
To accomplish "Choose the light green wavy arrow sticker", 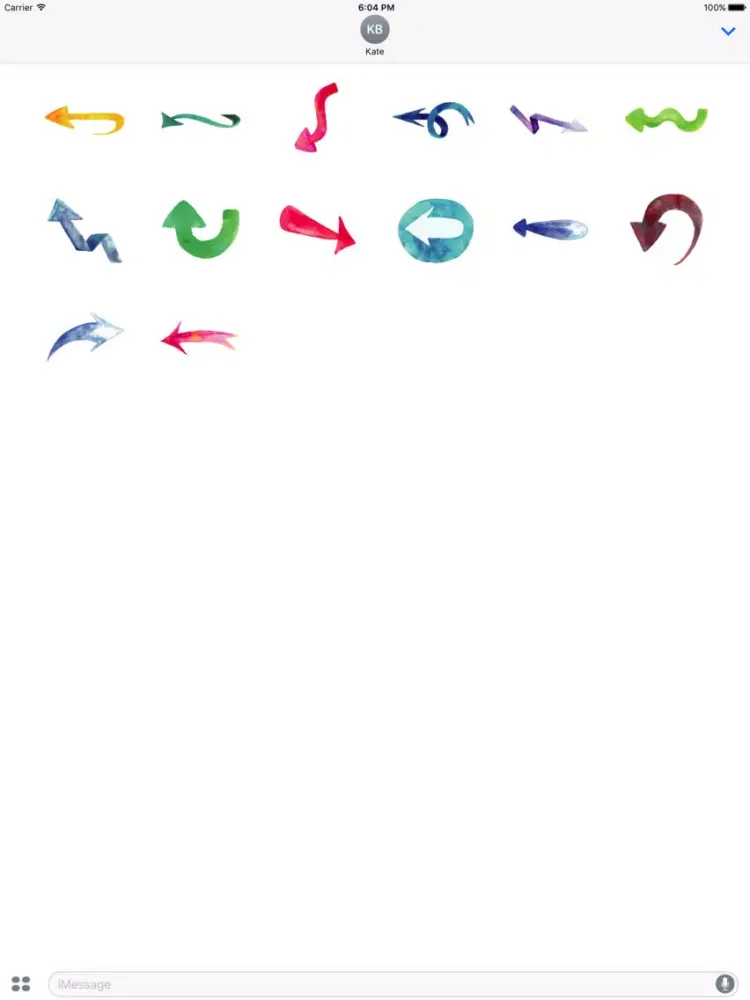I will pyautogui.click(x=666, y=120).
